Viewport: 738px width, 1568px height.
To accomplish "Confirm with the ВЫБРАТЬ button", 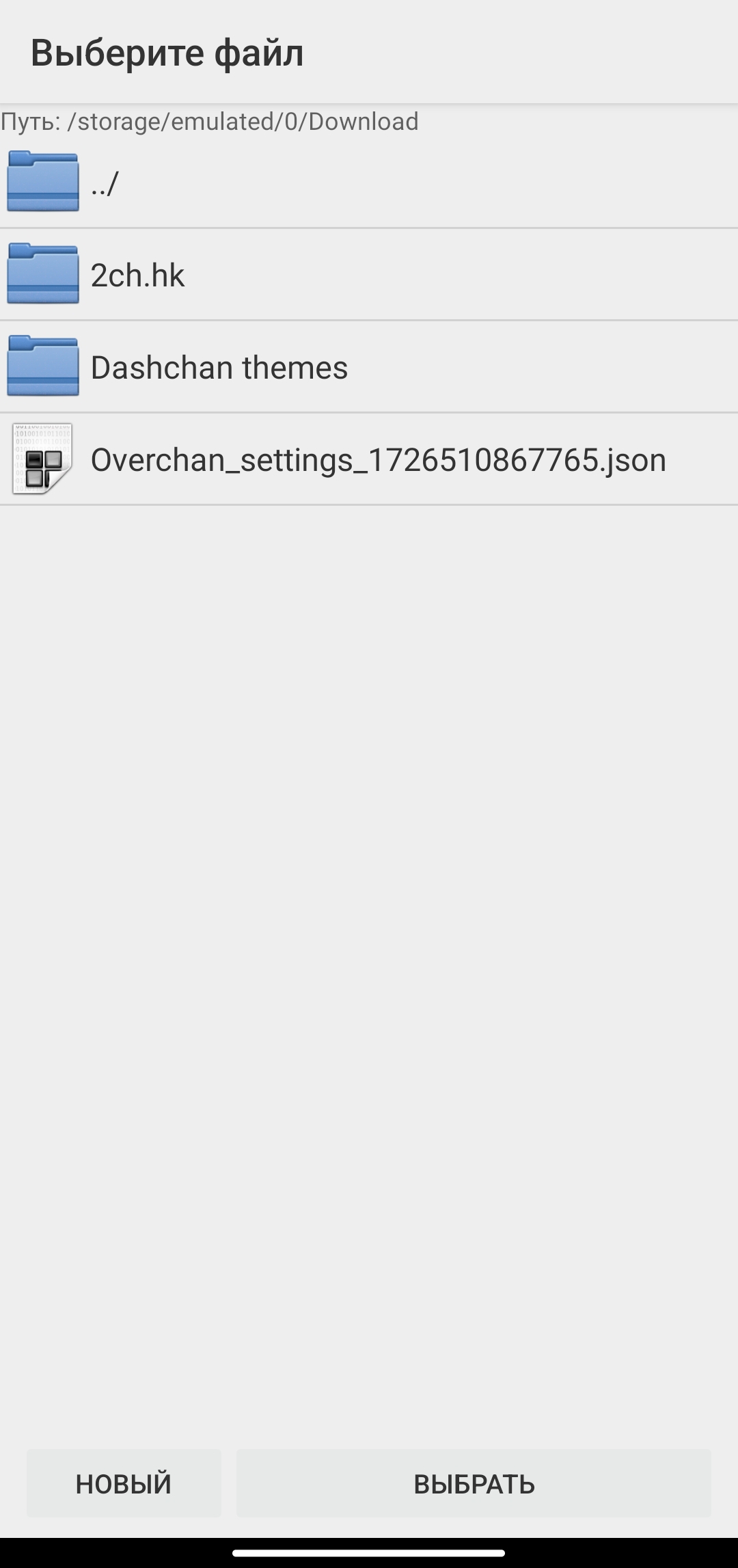I will coord(474,1483).
